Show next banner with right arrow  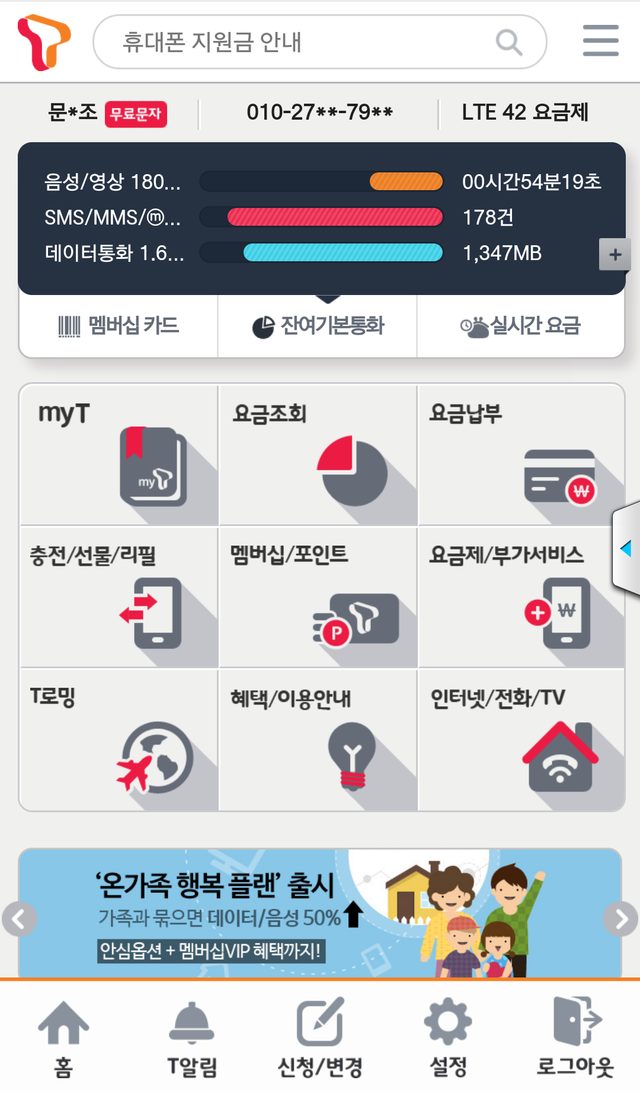pos(621,918)
